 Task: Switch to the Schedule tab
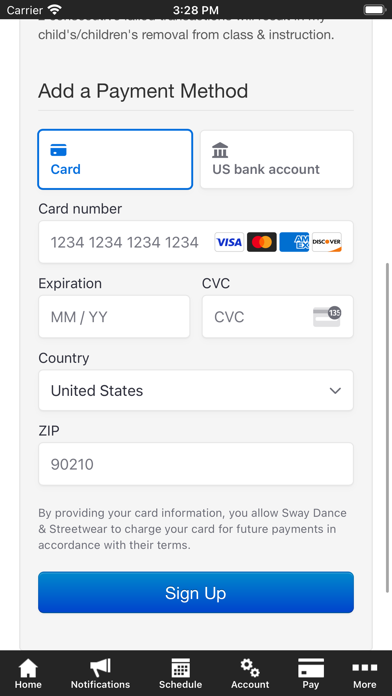[180, 673]
